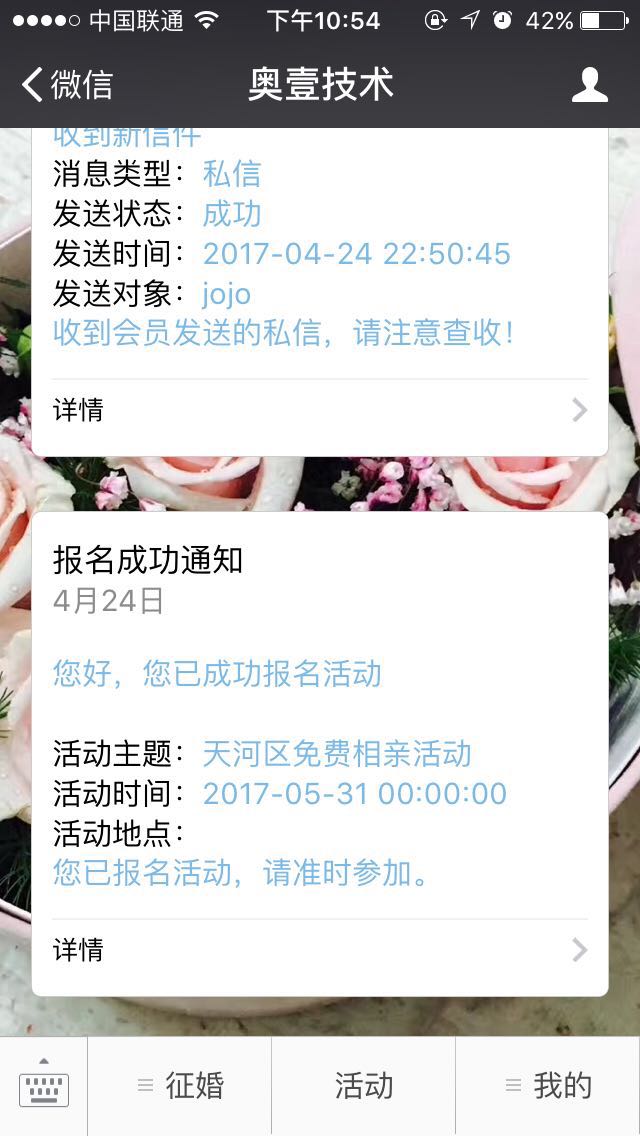Screen dimensions: 640x1136
Task: Open 详情 of the 私信 message card
Action: coord(320,410)
